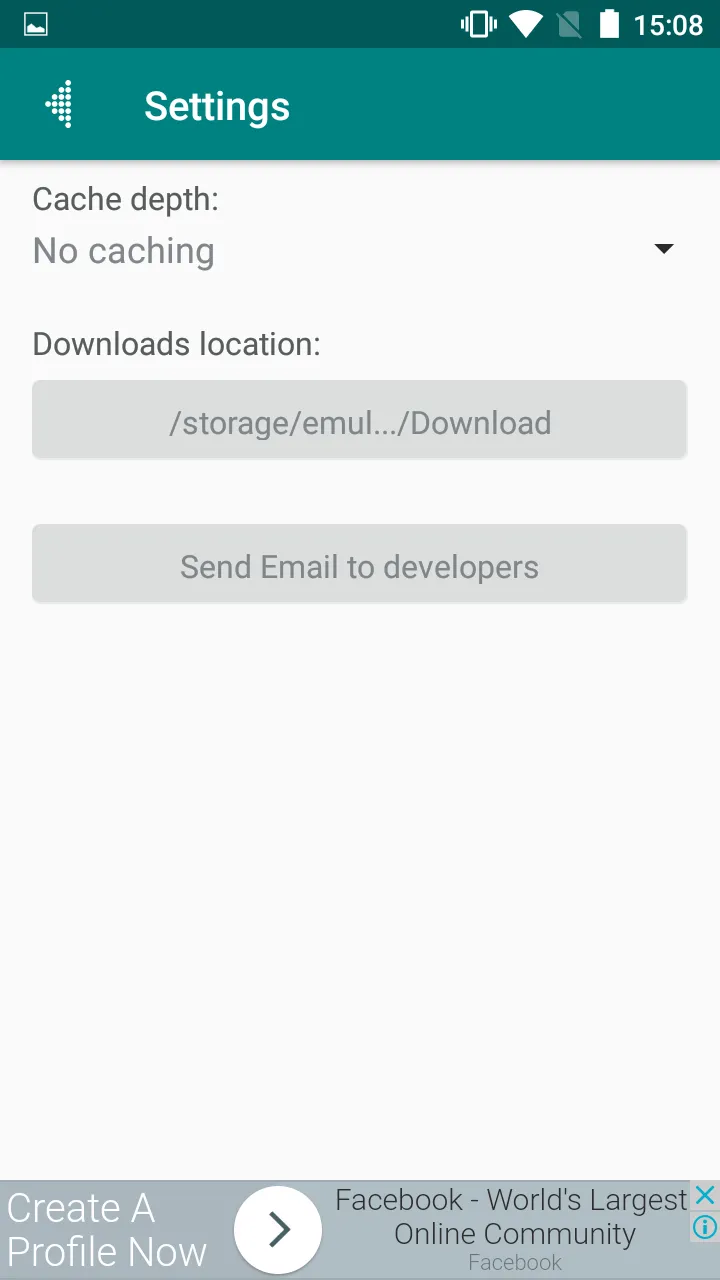Viewport: 720px width, 1280px height.
Task: View ad info icon
Action: (705, 1226)
